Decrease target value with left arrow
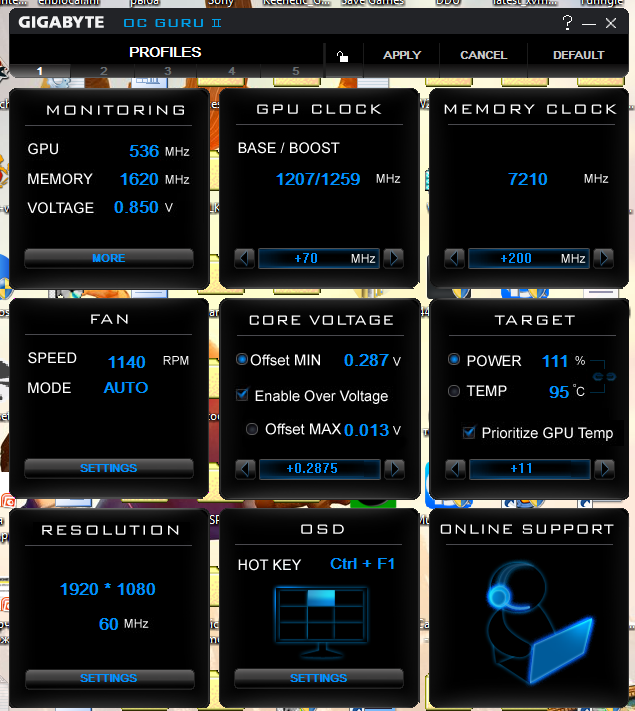Viewport: 635px width, 711px height. pos(455,469)
